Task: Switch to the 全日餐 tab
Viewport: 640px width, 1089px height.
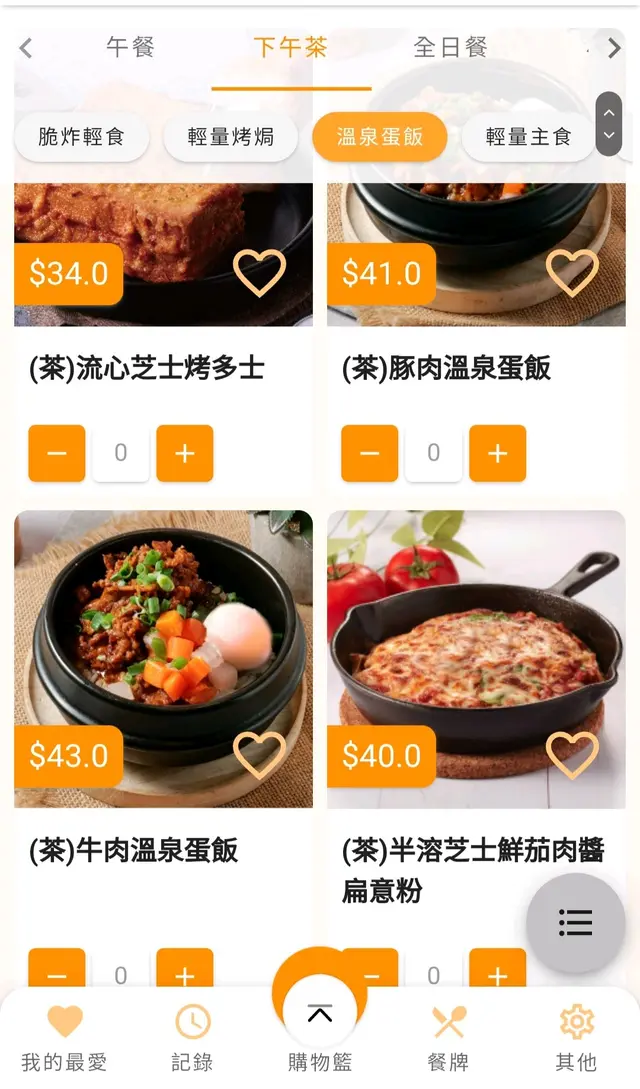Action: pos(450,47)
